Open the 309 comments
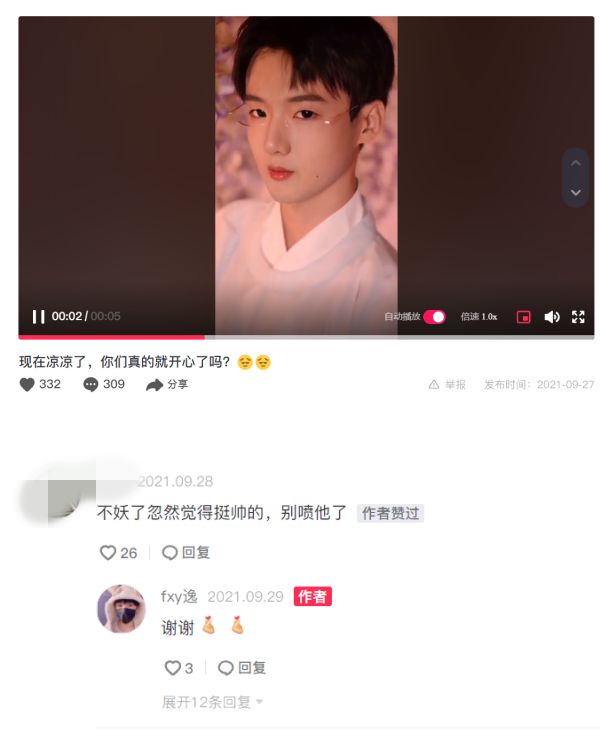600x732 pixels. click(x=91, y=384)
